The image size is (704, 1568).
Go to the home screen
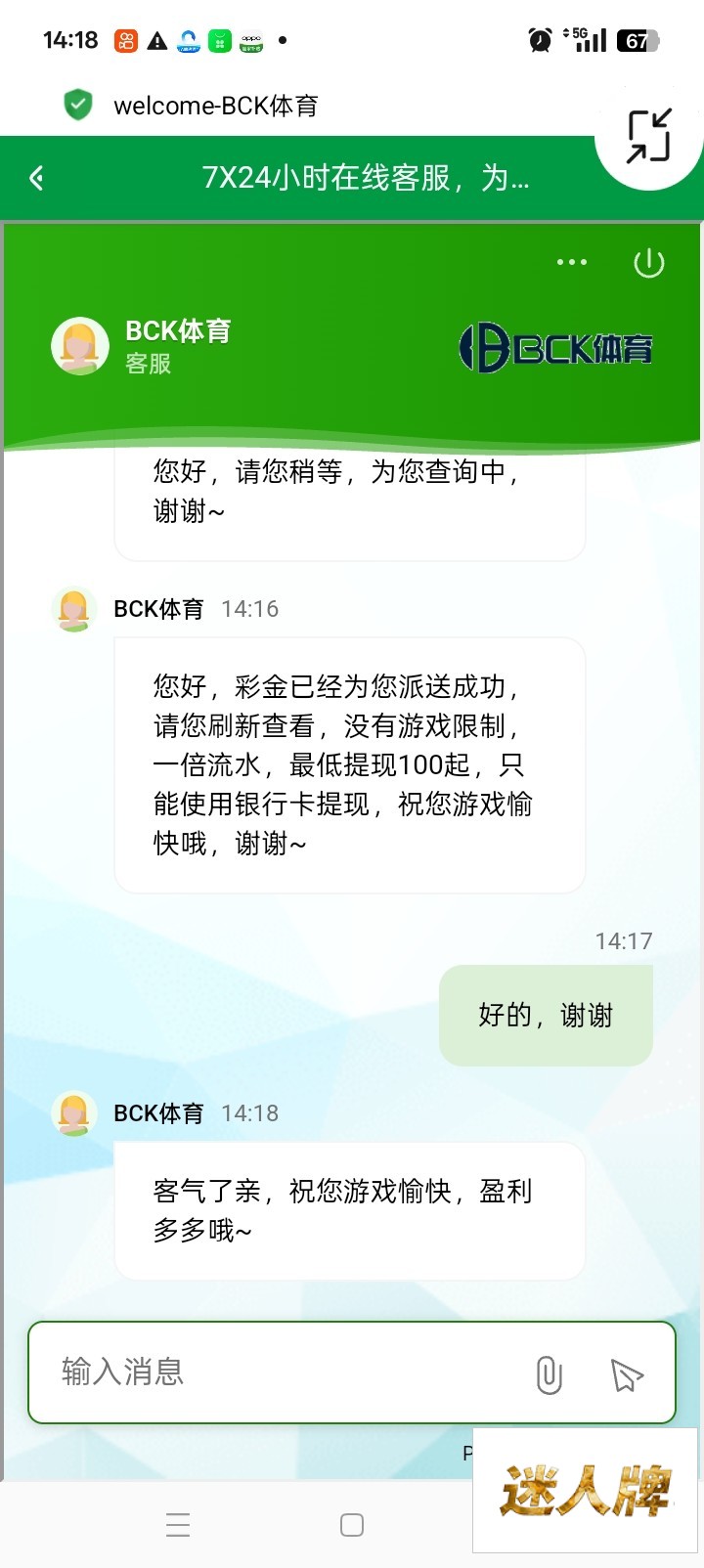coord(352,1525)
